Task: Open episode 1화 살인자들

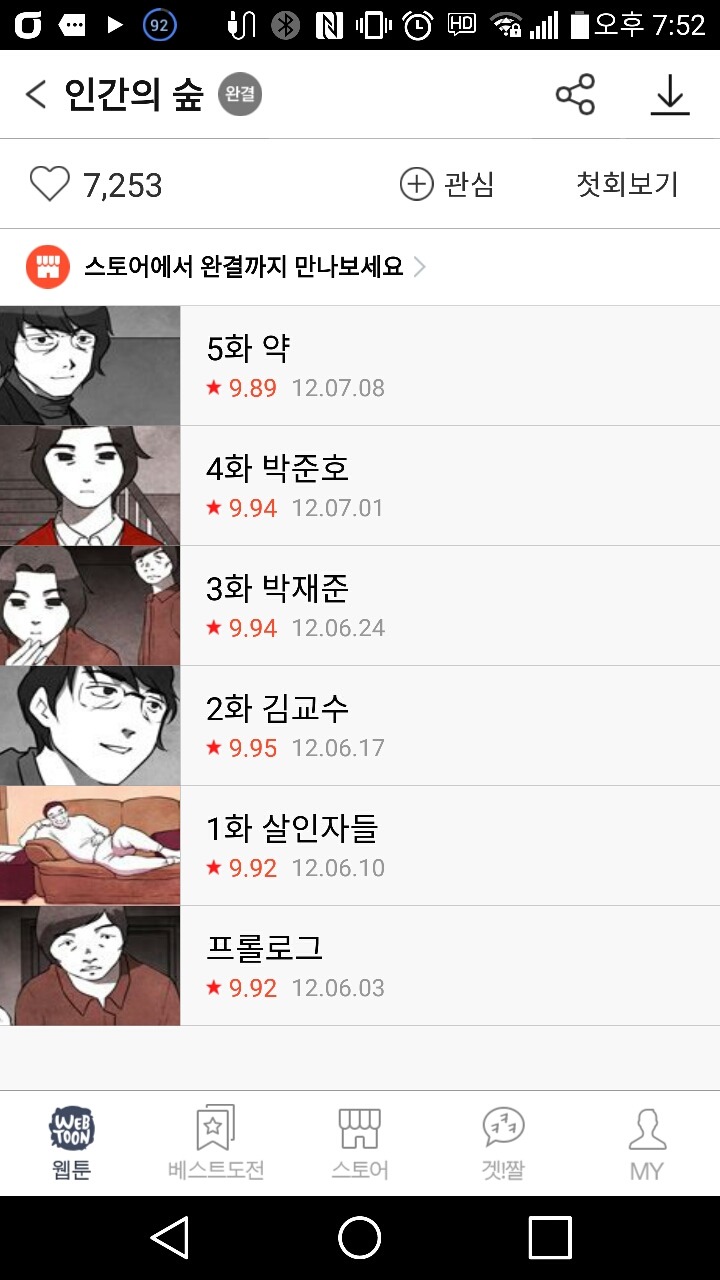Action: click(x=360, y=846)
